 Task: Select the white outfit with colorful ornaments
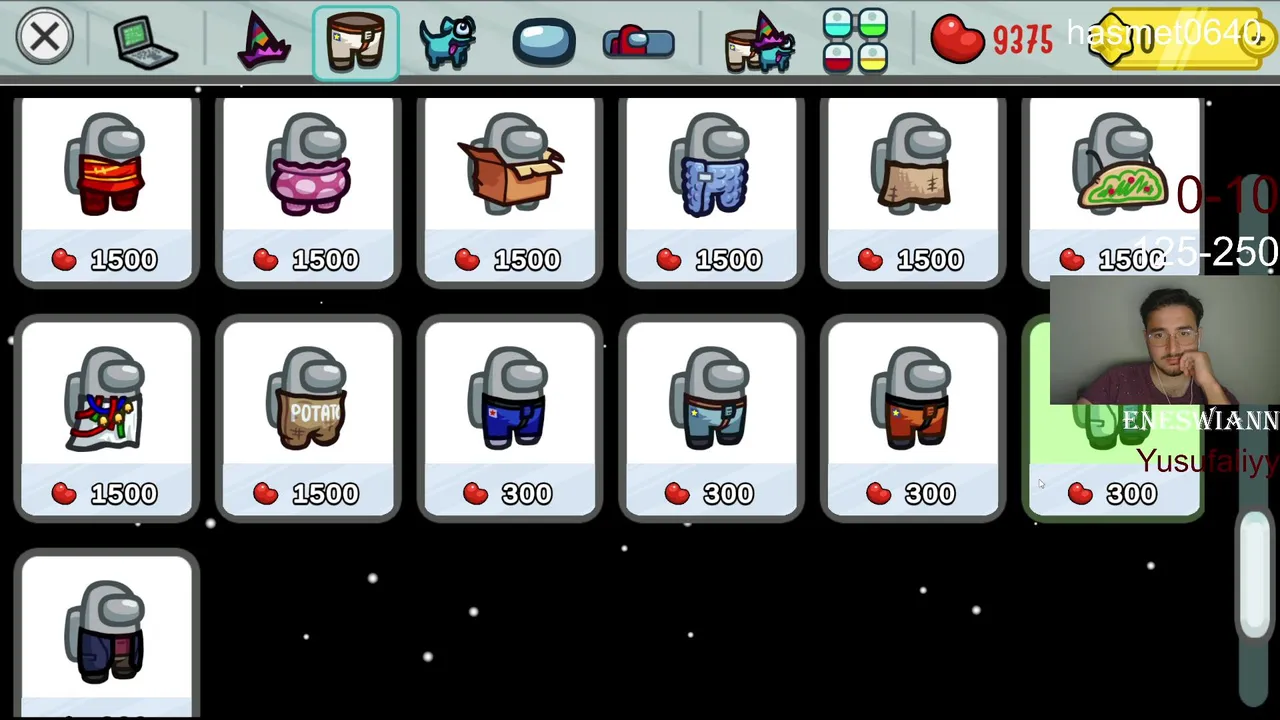tap(107, 420)
